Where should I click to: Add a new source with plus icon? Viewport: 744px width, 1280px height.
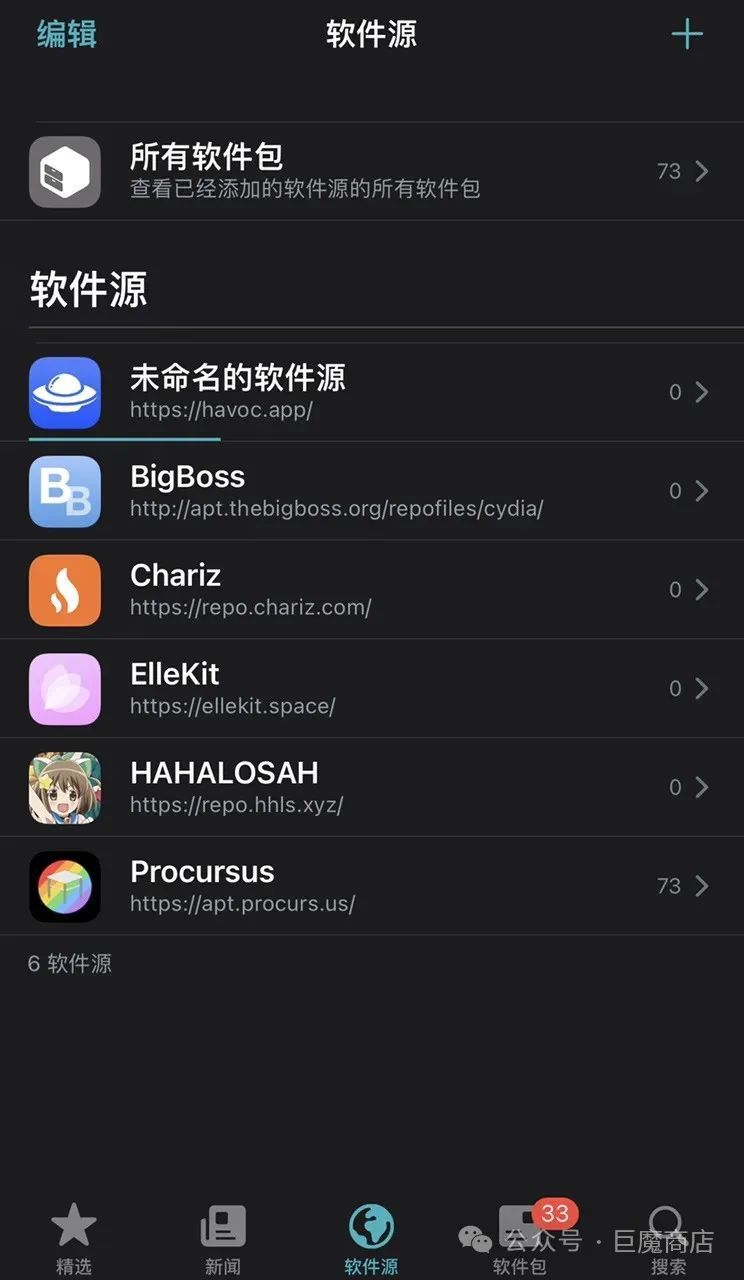[x=686, y=35]
